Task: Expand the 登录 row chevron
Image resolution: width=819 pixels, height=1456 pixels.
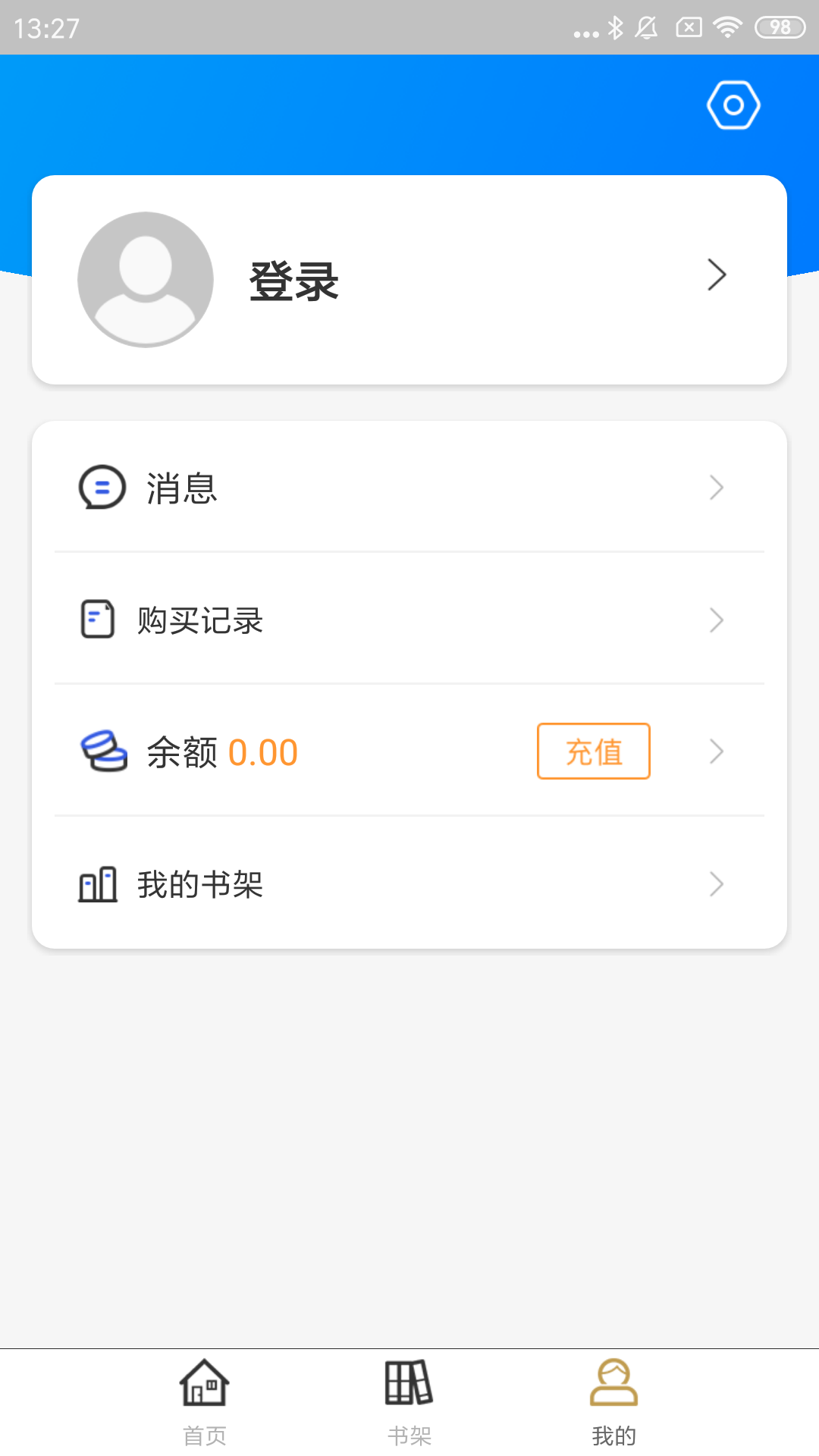Action: pyautogui.click(x=717, y=275)
